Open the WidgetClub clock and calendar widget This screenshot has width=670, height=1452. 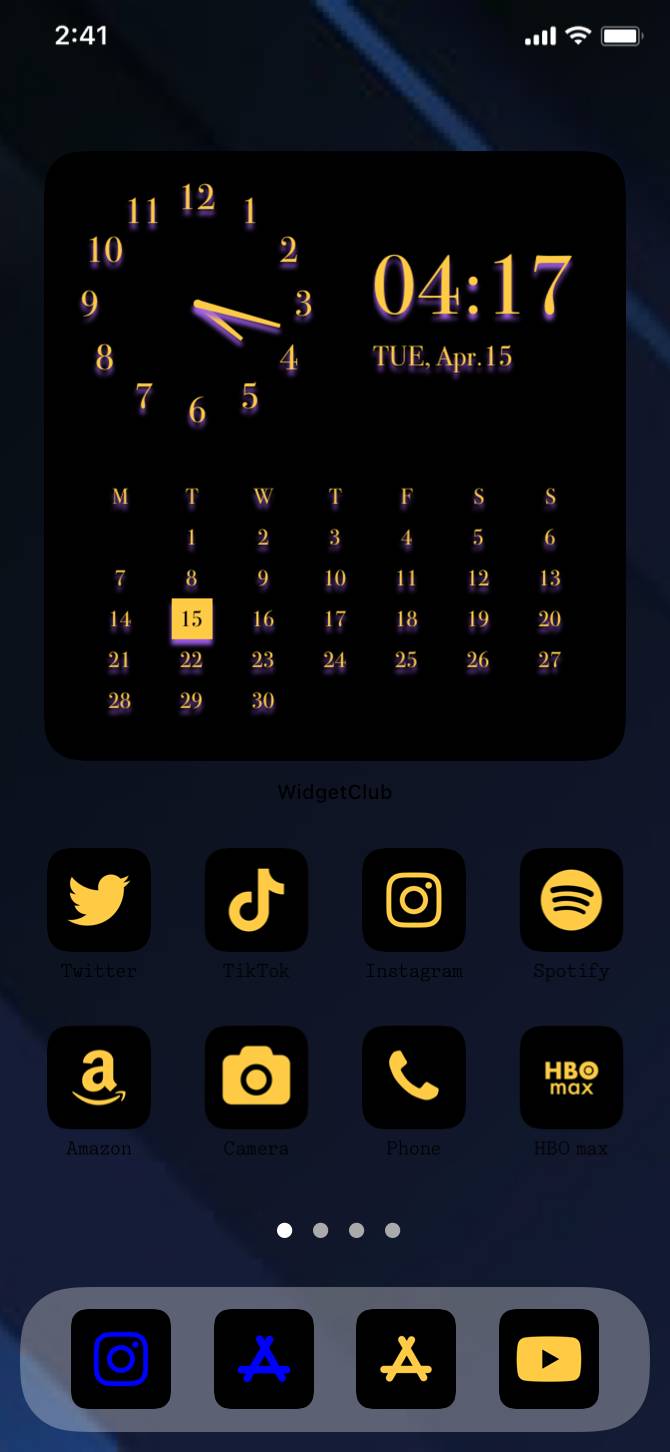pyautogui.click(x=335, y=455)
